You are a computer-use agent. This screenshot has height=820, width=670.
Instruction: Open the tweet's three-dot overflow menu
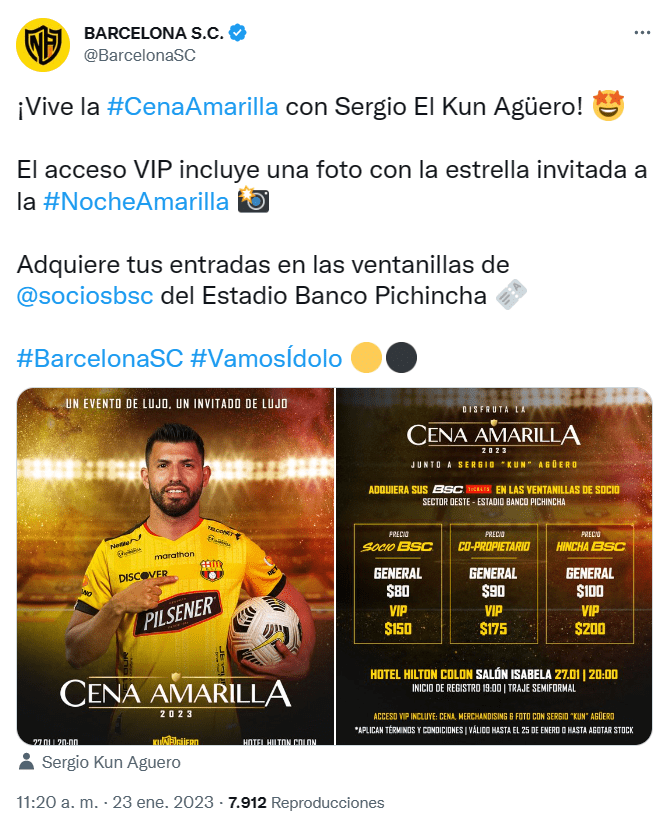pyautogui.click(x=642, y=33)
